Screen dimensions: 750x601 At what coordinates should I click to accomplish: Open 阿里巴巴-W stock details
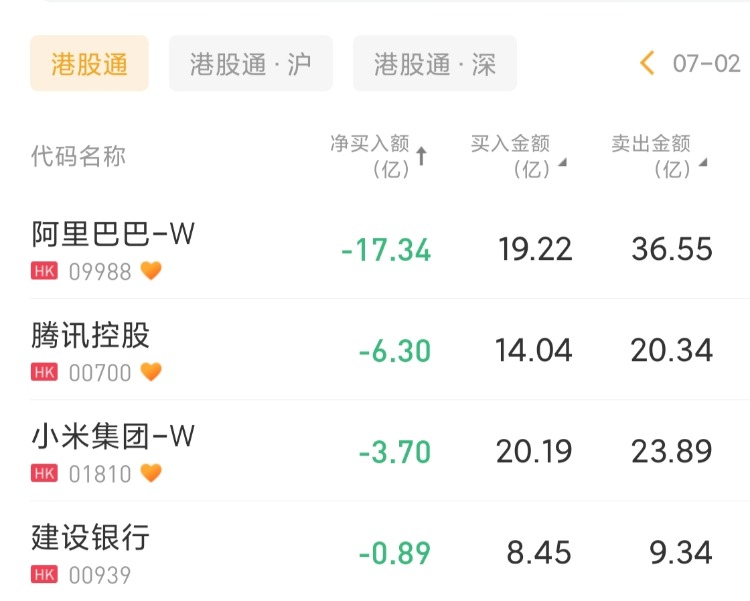(x=113, y=234)
